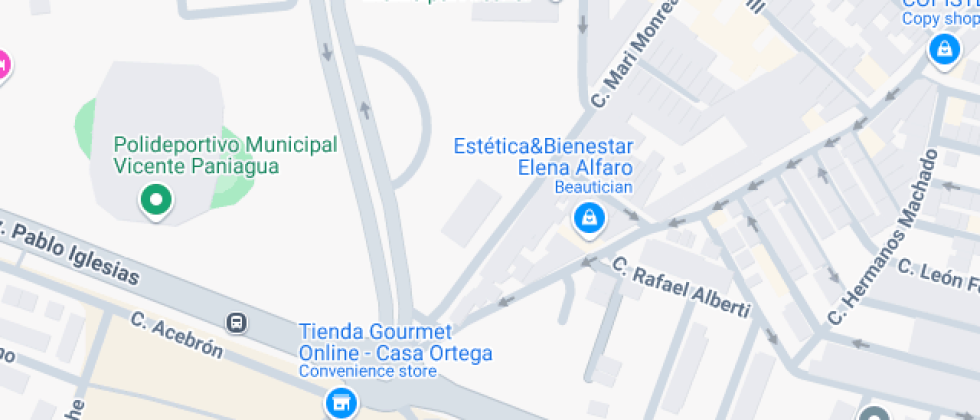Select the Estética&Bienestar Elena Alfaro marker

[589, 217]
